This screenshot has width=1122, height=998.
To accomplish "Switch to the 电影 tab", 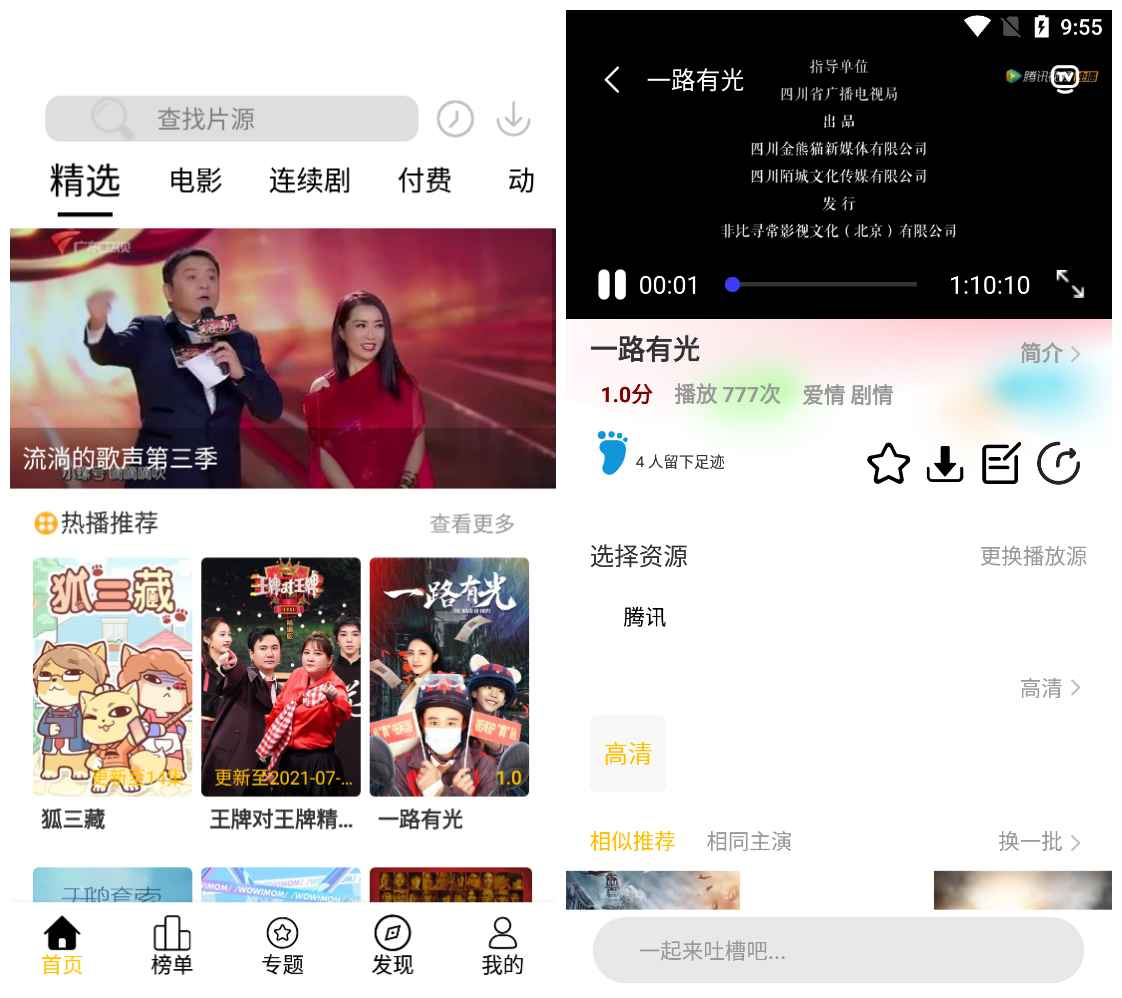I will tap(196, 181).
